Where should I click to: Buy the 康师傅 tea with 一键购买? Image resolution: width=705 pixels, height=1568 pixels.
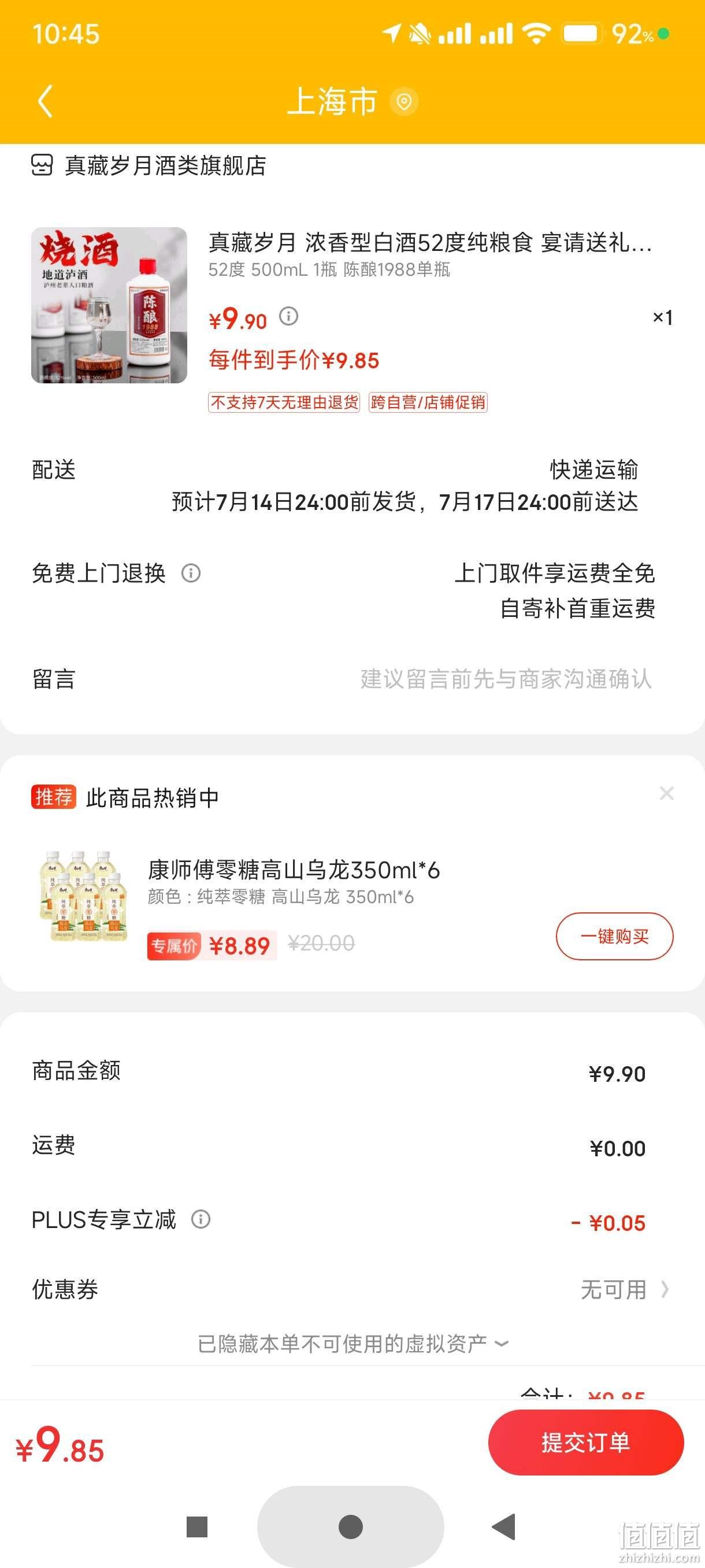click(614, 936)
